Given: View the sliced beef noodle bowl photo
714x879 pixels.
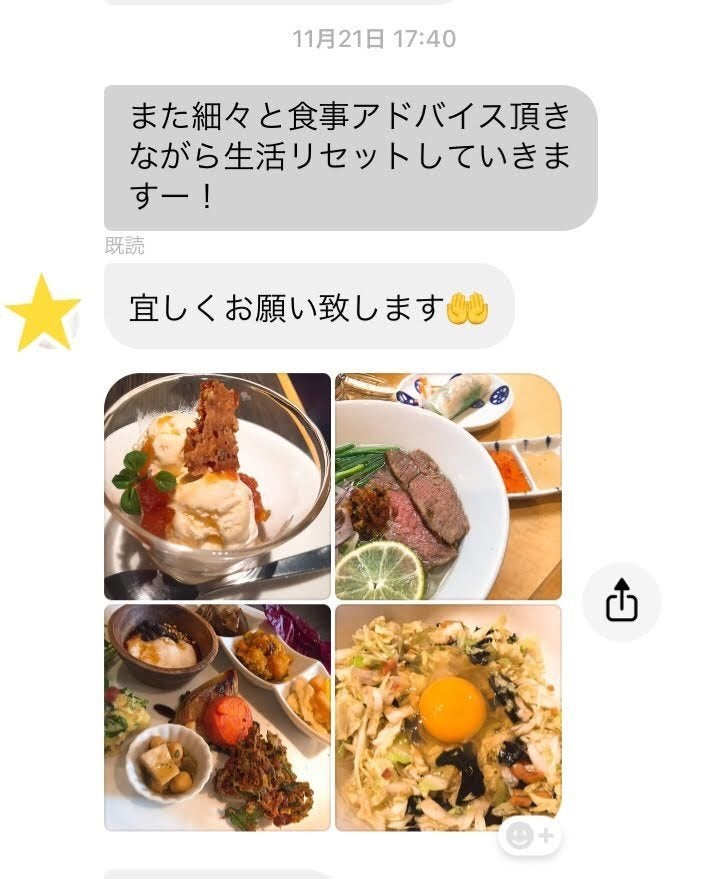Looking at the screenshot, I should pos(448,486).
